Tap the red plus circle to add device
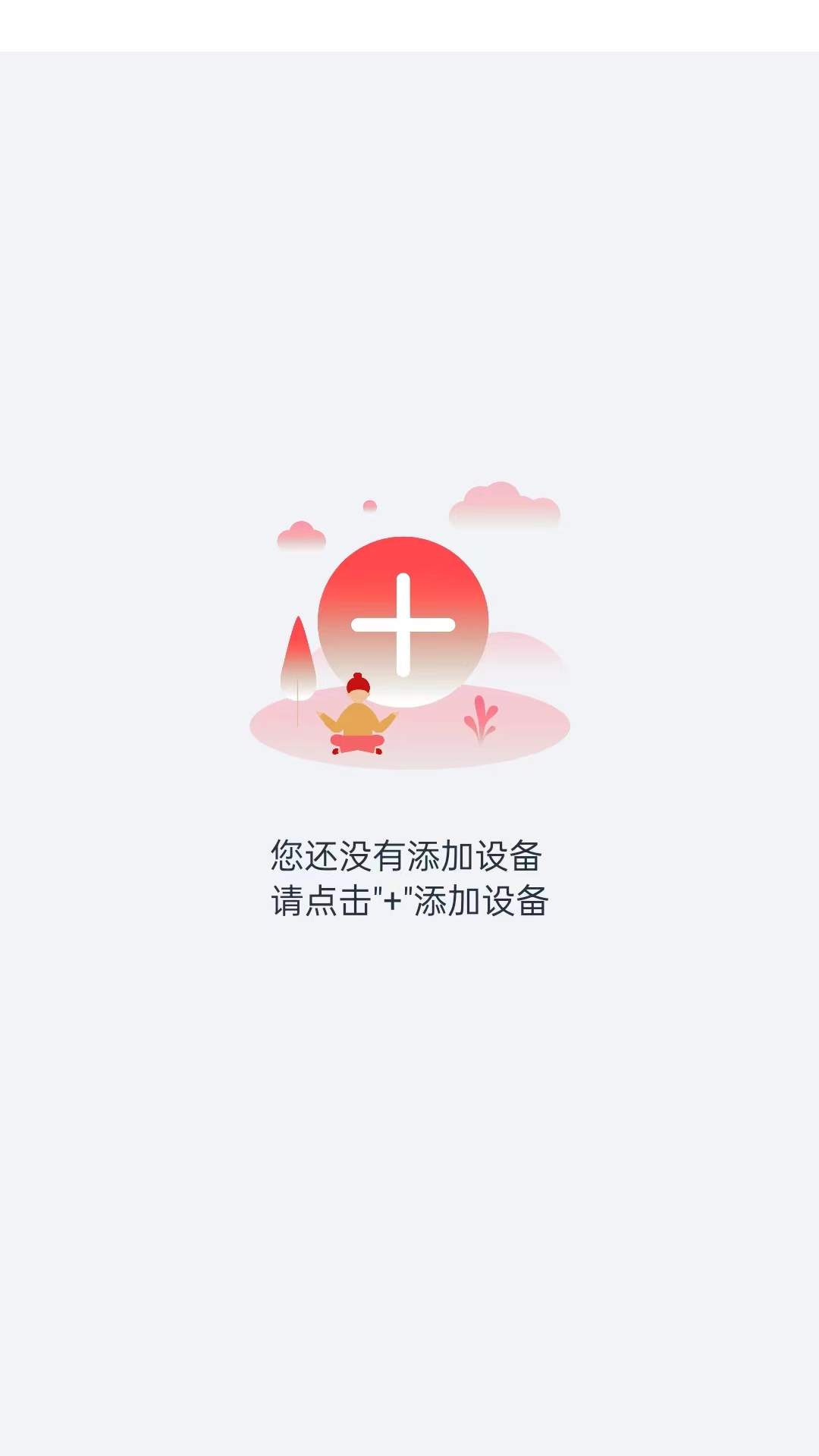Viewport: 819px width, 1456px height. tap(403, 623)
